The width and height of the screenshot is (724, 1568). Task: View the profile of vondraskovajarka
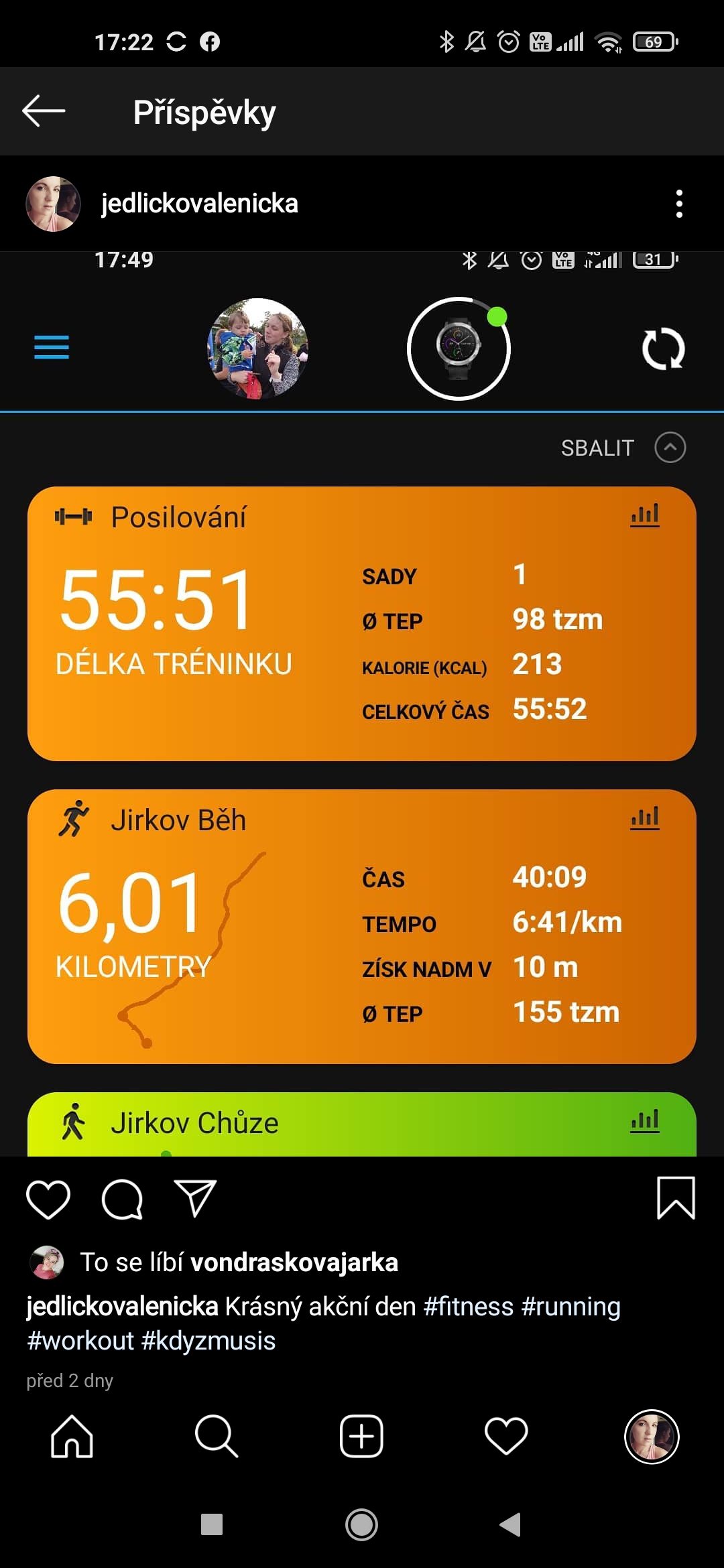(294, 1262)
